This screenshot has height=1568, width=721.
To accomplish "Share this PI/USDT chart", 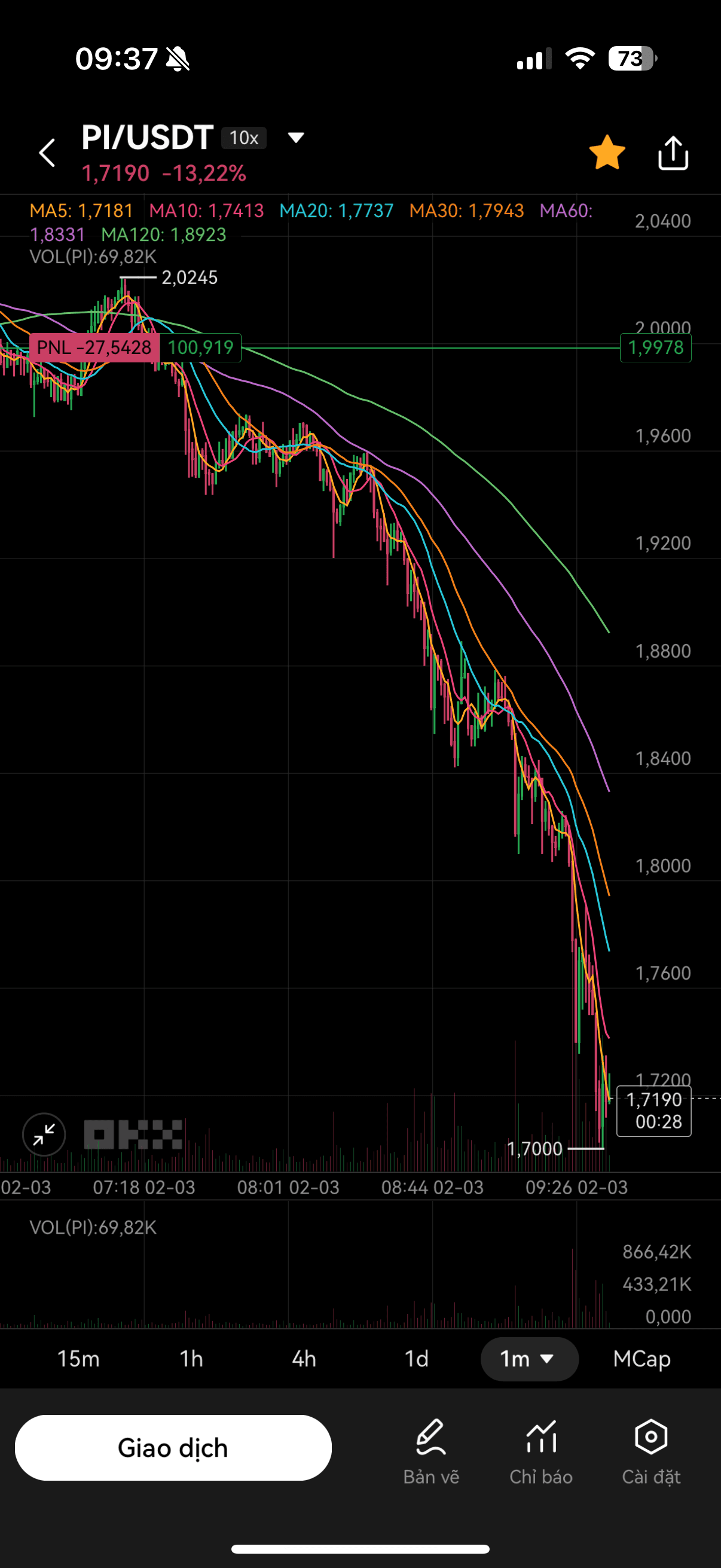I will coord(673,152).
